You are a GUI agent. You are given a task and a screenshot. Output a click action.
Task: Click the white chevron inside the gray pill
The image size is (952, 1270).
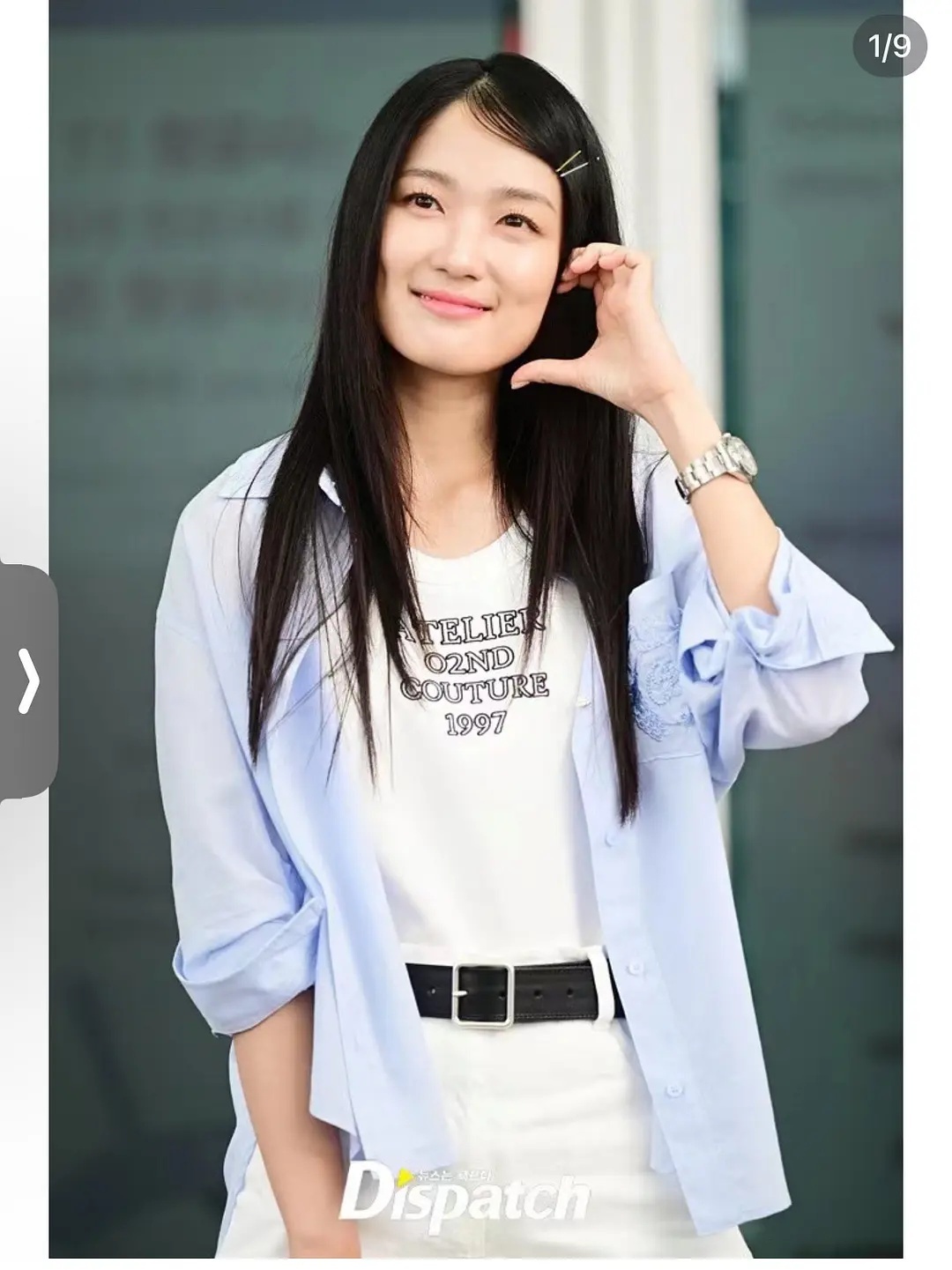tap(27, 680)
